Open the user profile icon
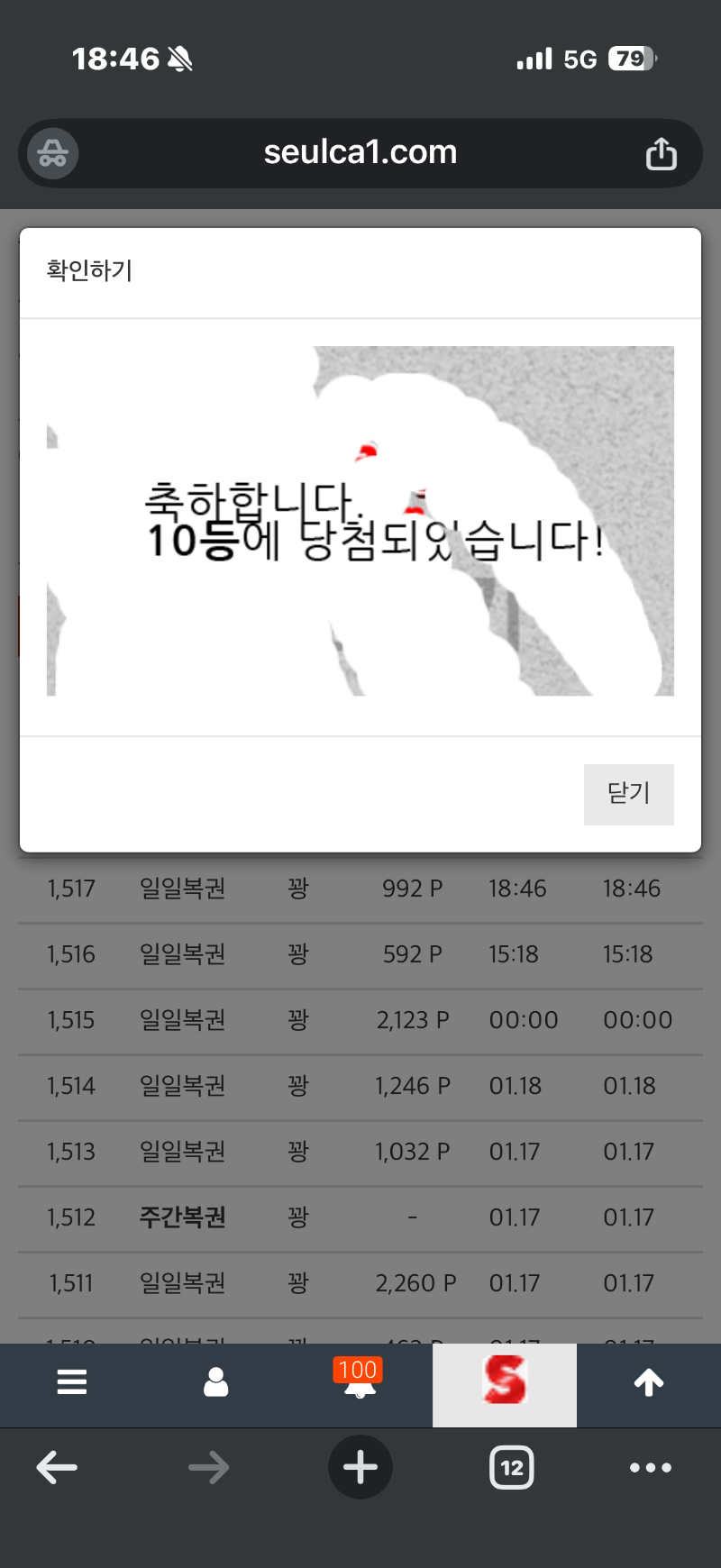The height and width of the screenshot is (1568, 721). (x=216, y=1381)
